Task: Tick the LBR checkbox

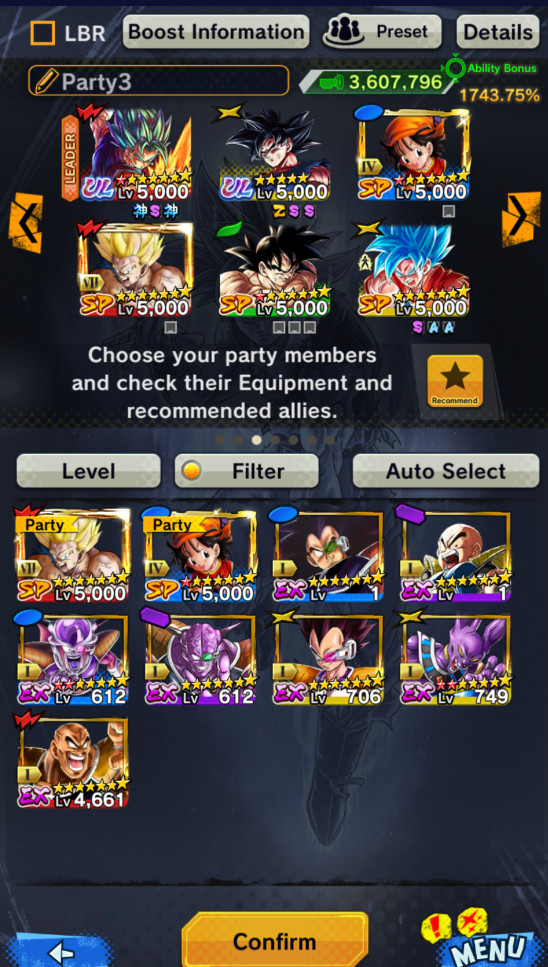Action: (43, 33)
